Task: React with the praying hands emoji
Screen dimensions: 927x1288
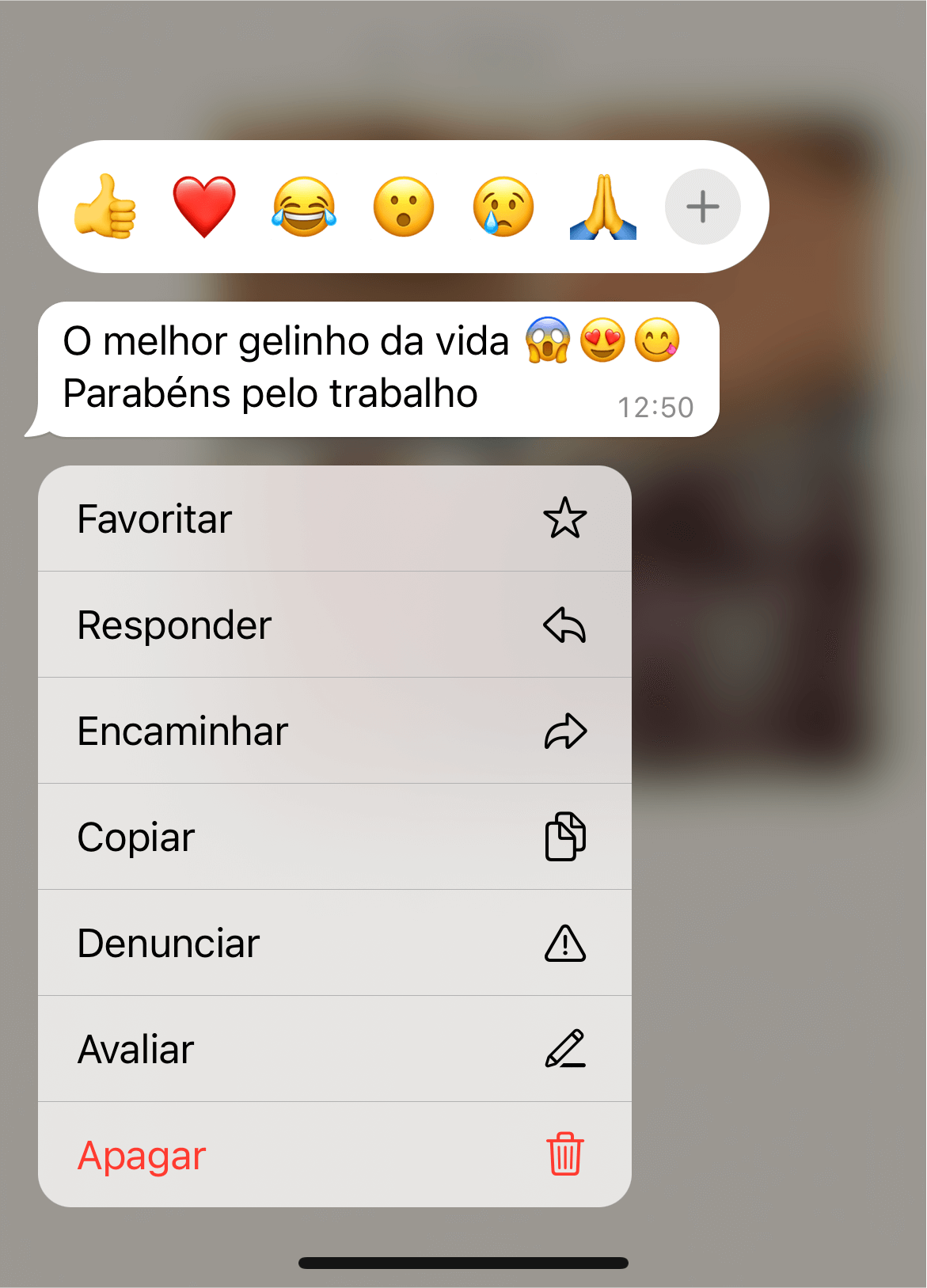Action: click(602, 207)
